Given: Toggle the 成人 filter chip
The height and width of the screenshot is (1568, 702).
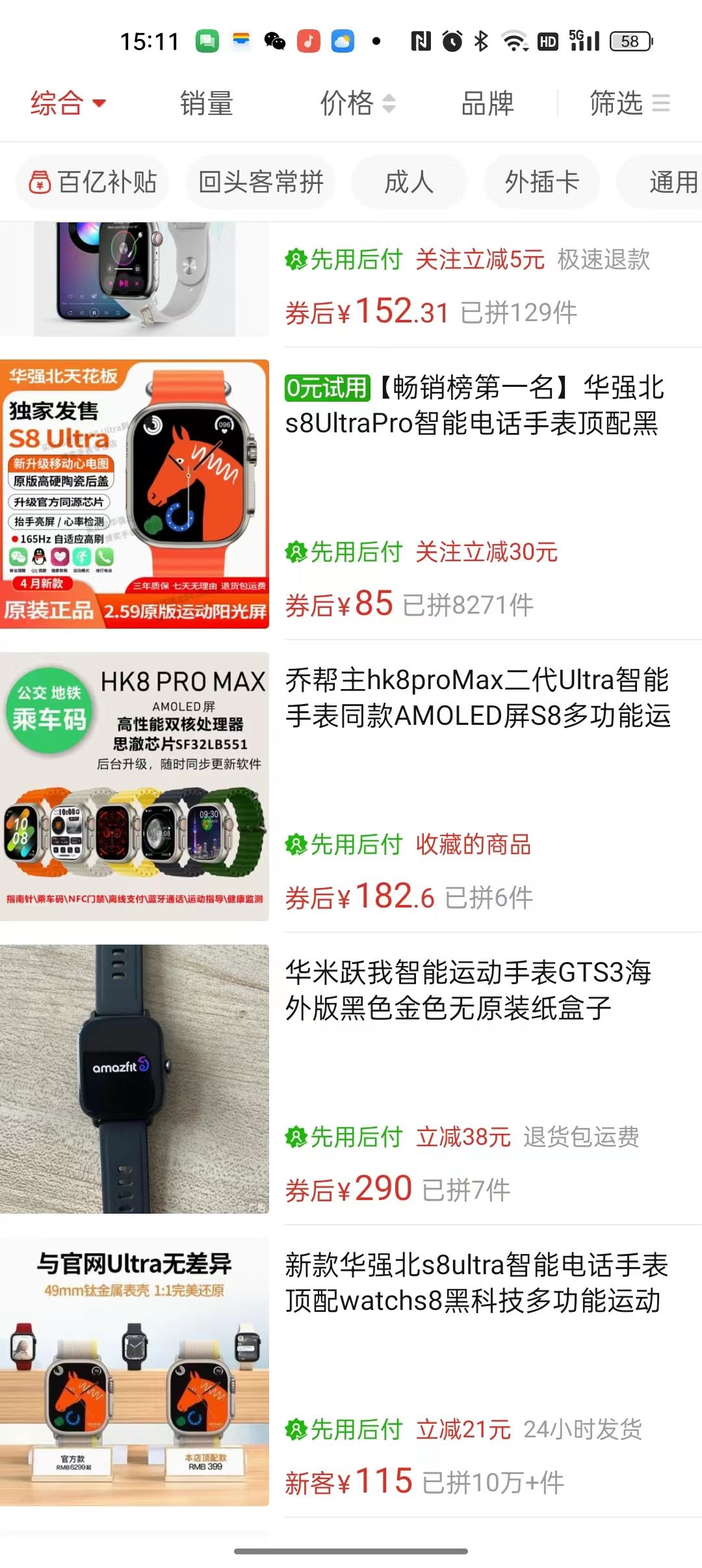Looking at the screenshot, I should pyautogui.click(x=409, y=183).
